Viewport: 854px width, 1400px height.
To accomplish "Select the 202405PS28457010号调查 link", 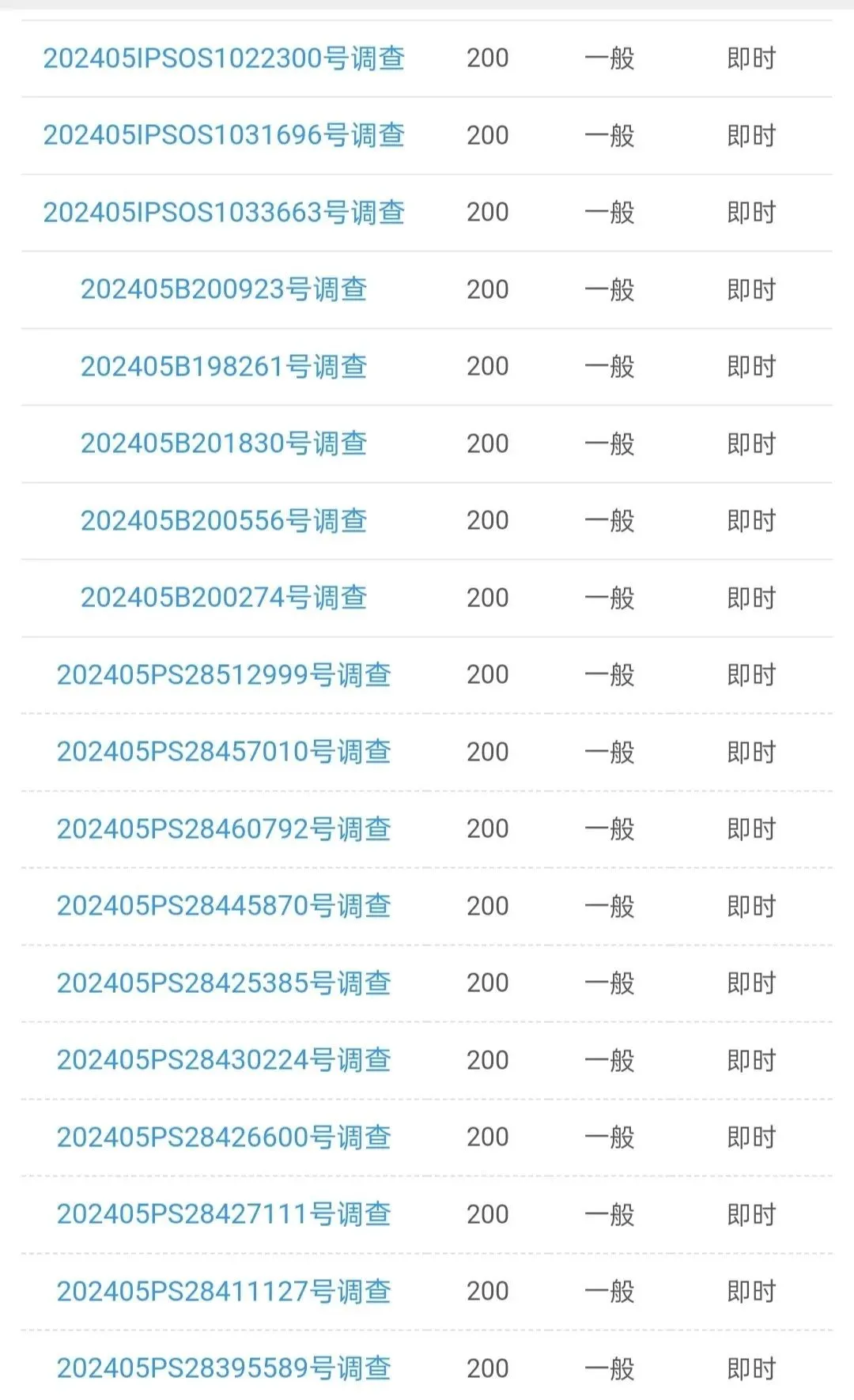I will coord(224,752).
